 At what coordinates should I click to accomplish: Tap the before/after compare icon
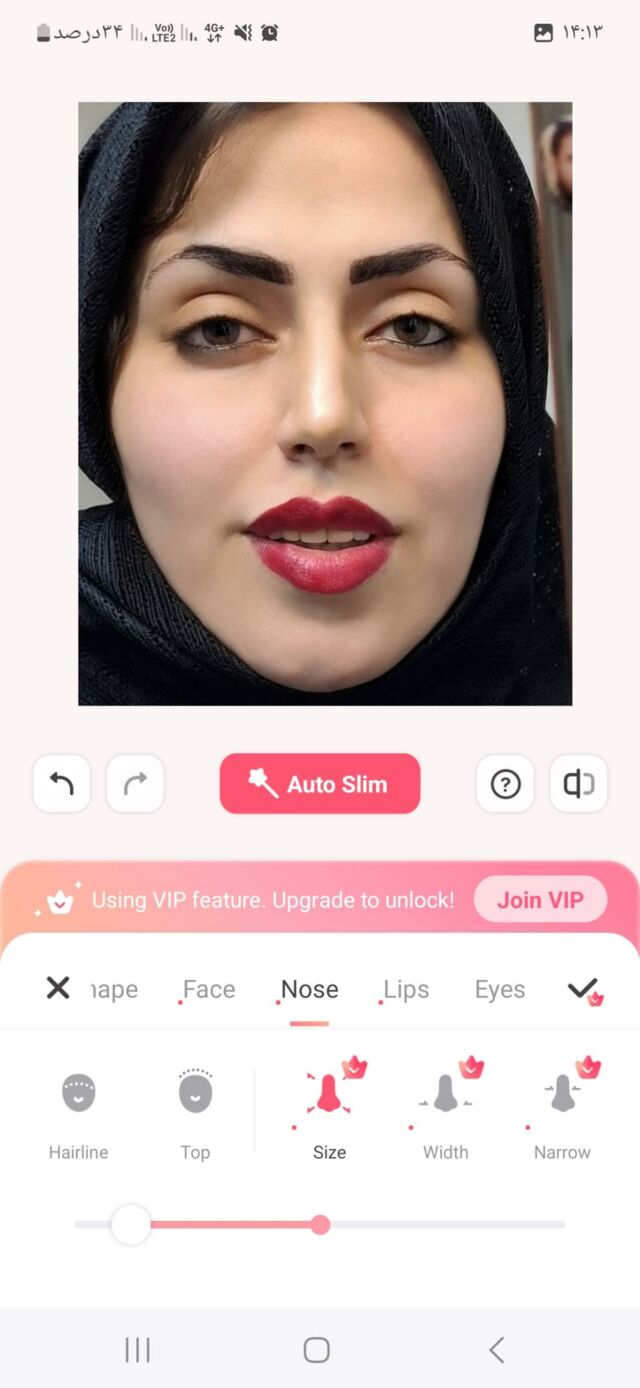tap(578, 784)
